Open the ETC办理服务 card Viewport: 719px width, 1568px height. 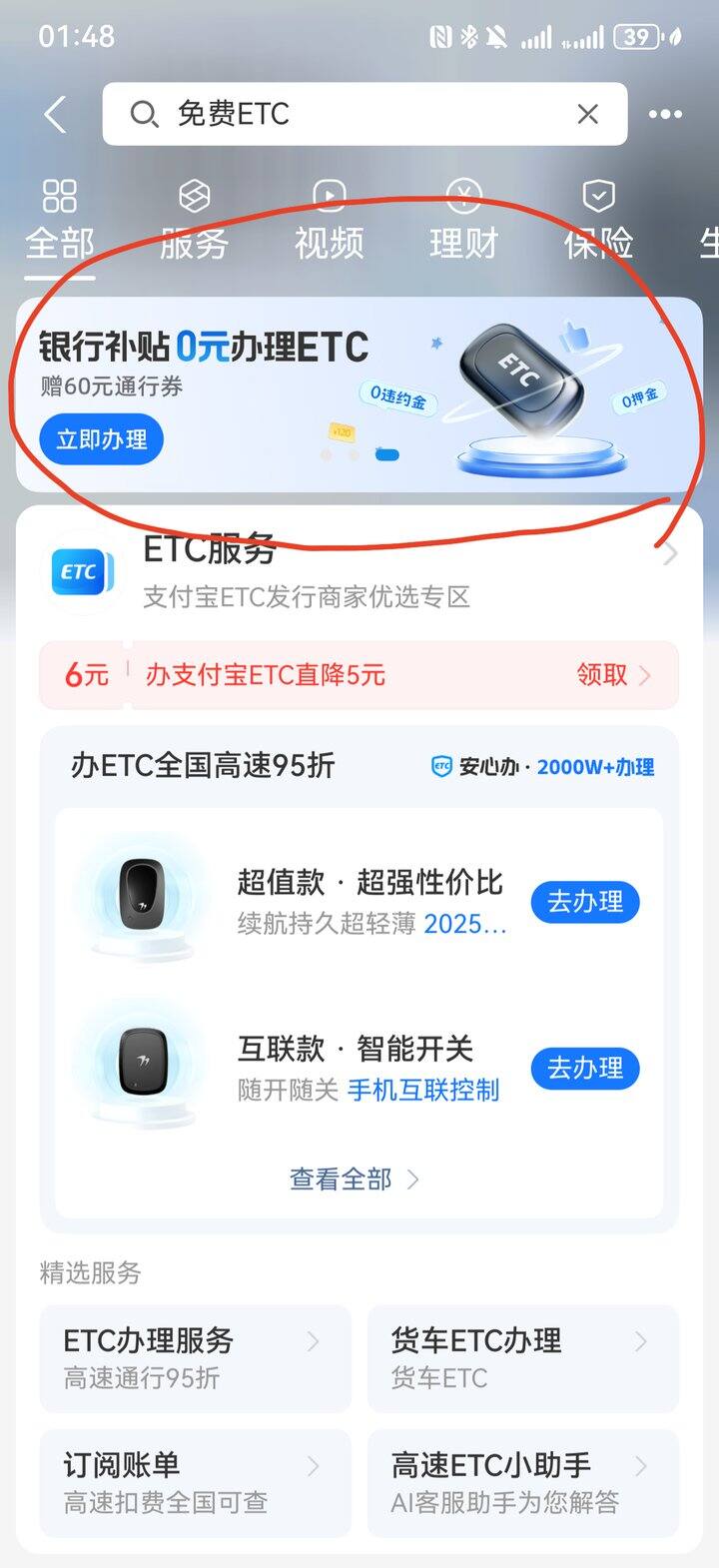pos(195,1358)
